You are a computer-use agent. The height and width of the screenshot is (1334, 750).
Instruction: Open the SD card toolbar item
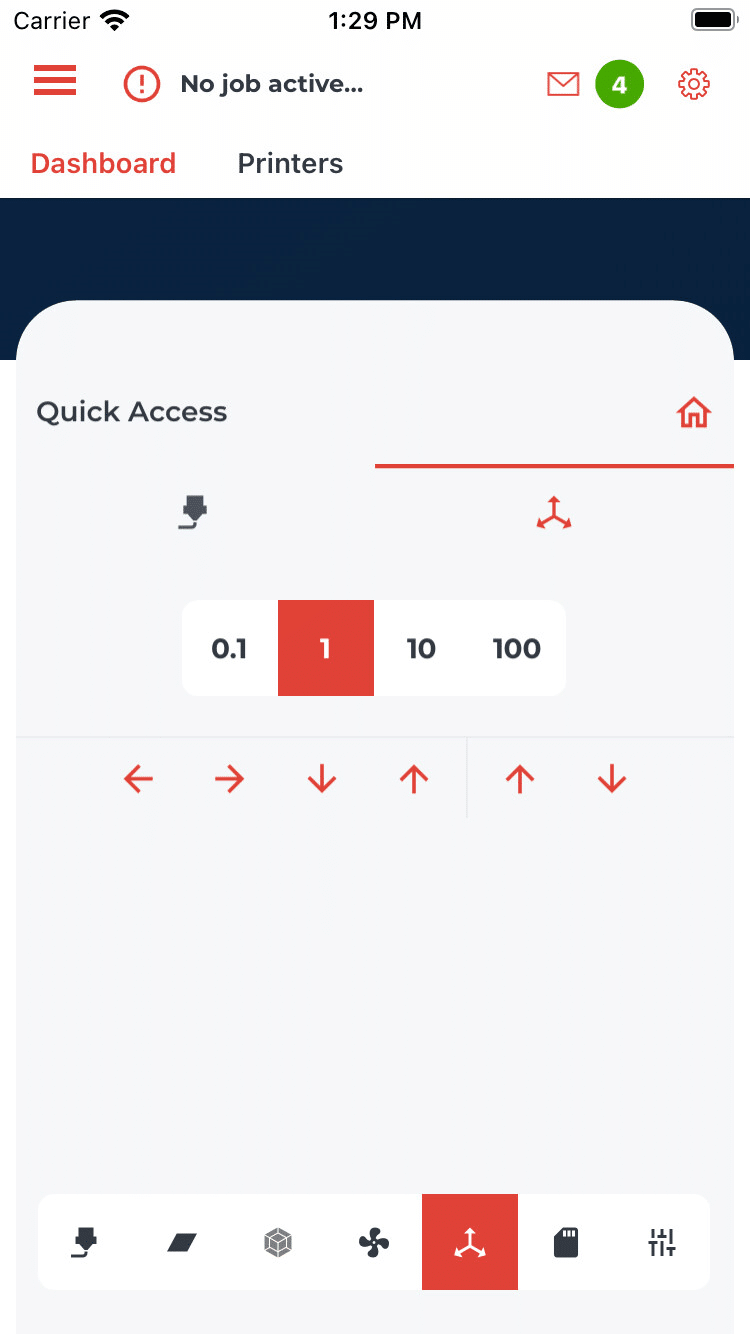(566, 1243)
